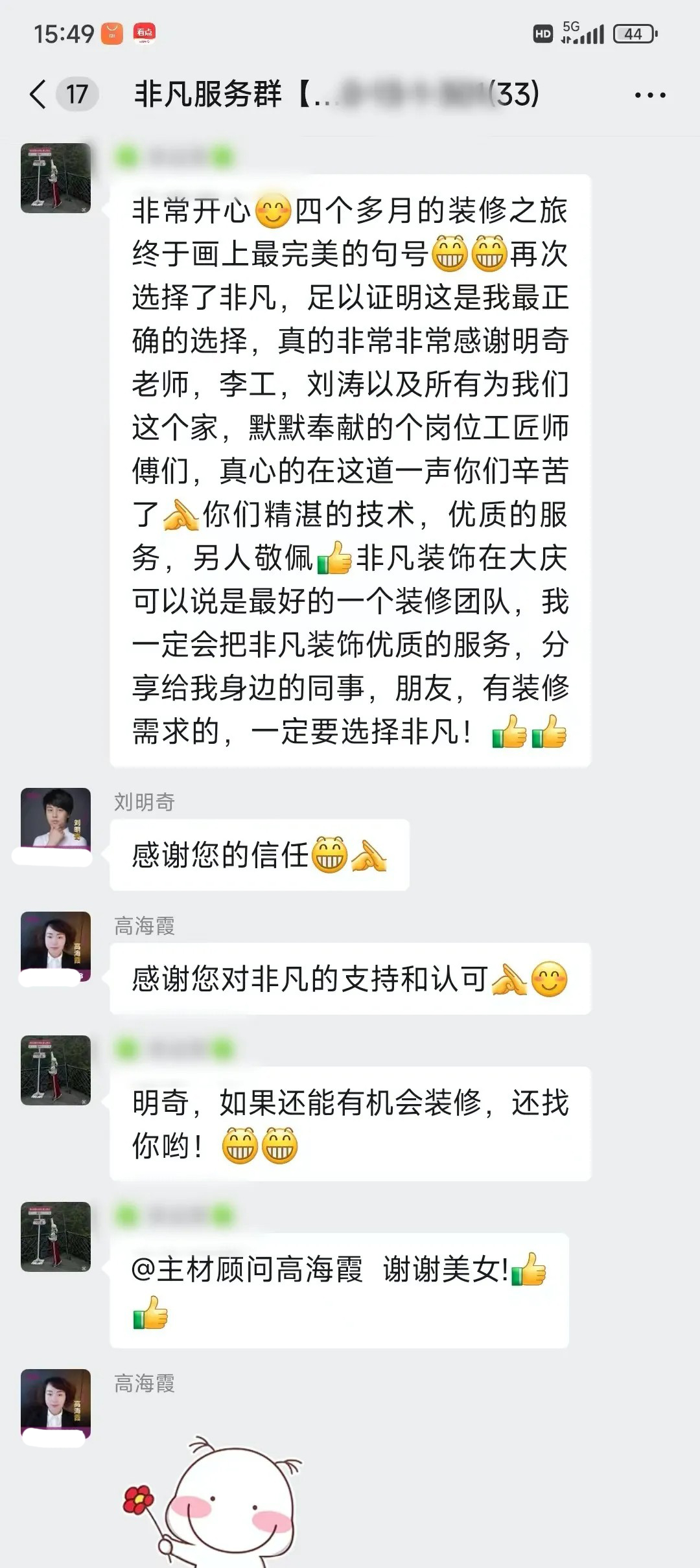This screenshot has width=700, height=1568.
Task: Open sender's avatar beside 谢谢美女 message
Action: click(x=56, y=1236)
